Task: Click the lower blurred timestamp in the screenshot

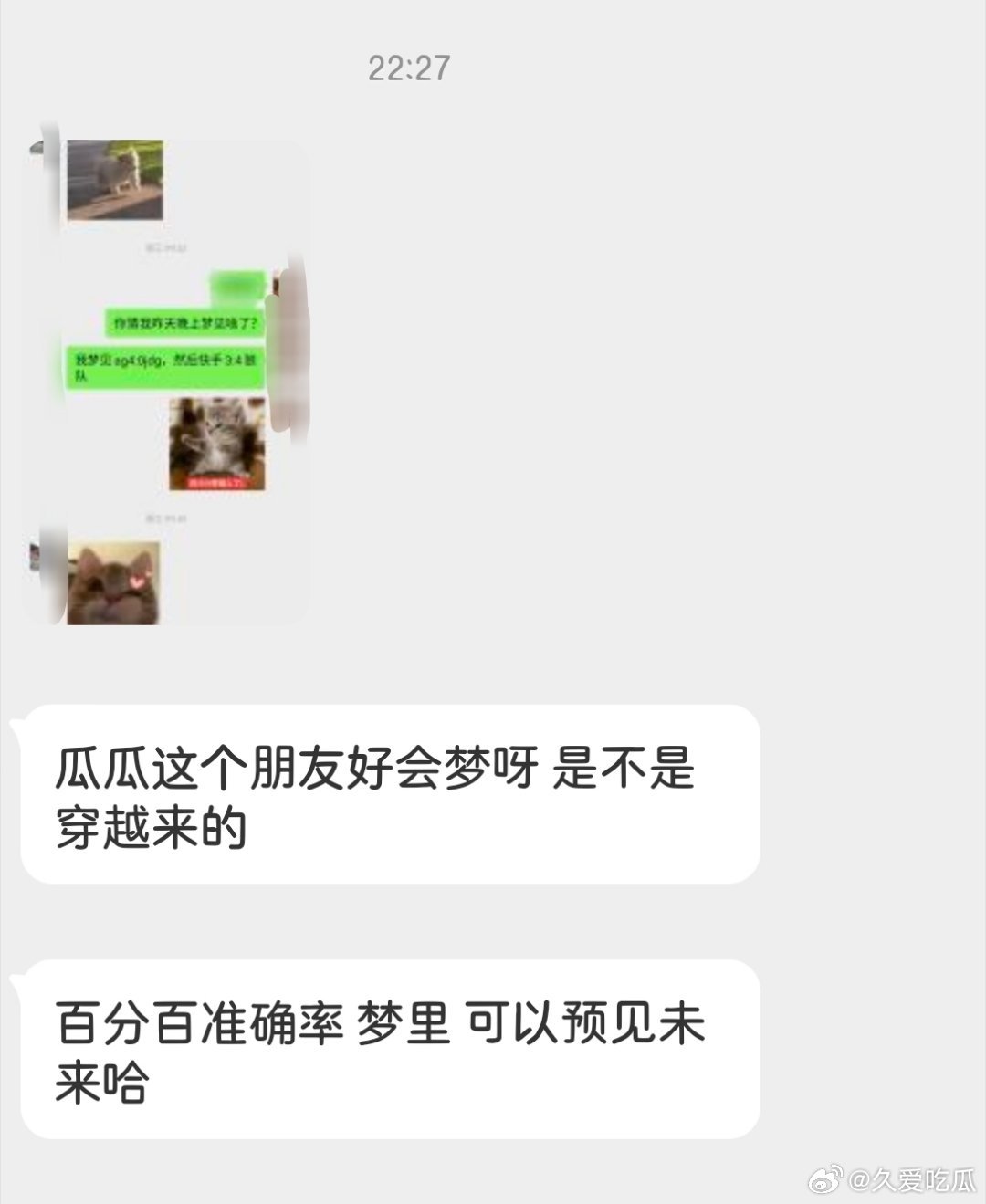Action: coord(164,518)
